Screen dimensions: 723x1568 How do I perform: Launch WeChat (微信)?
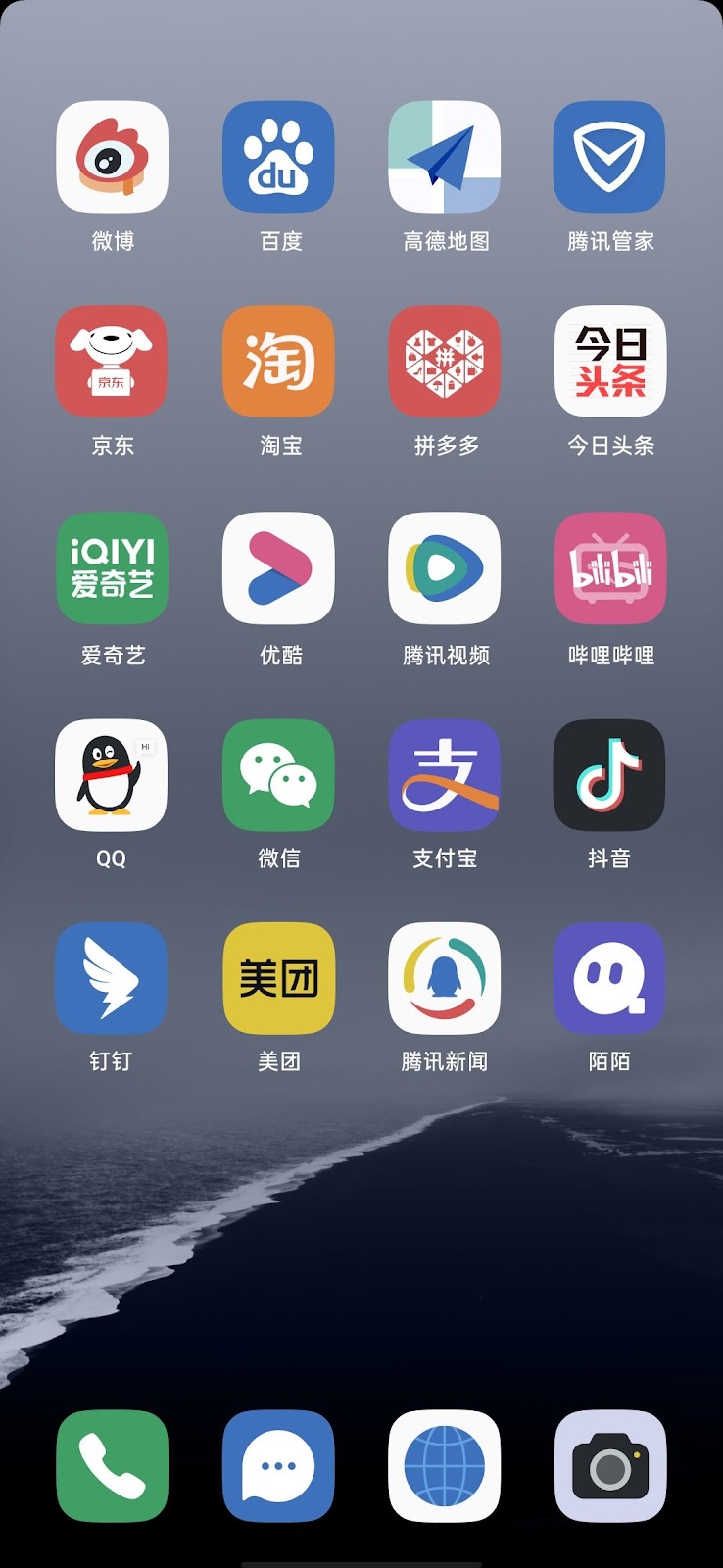point(278,775)
